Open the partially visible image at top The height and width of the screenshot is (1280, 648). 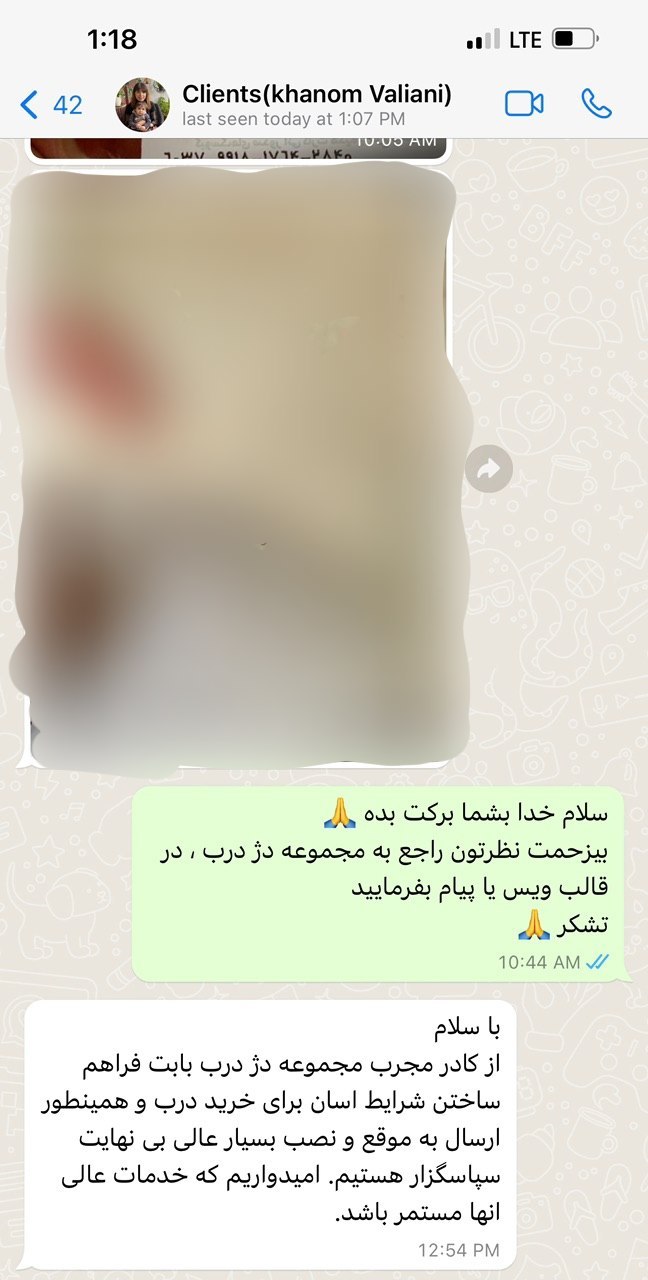pyautogui.click(x=237, y=149)
